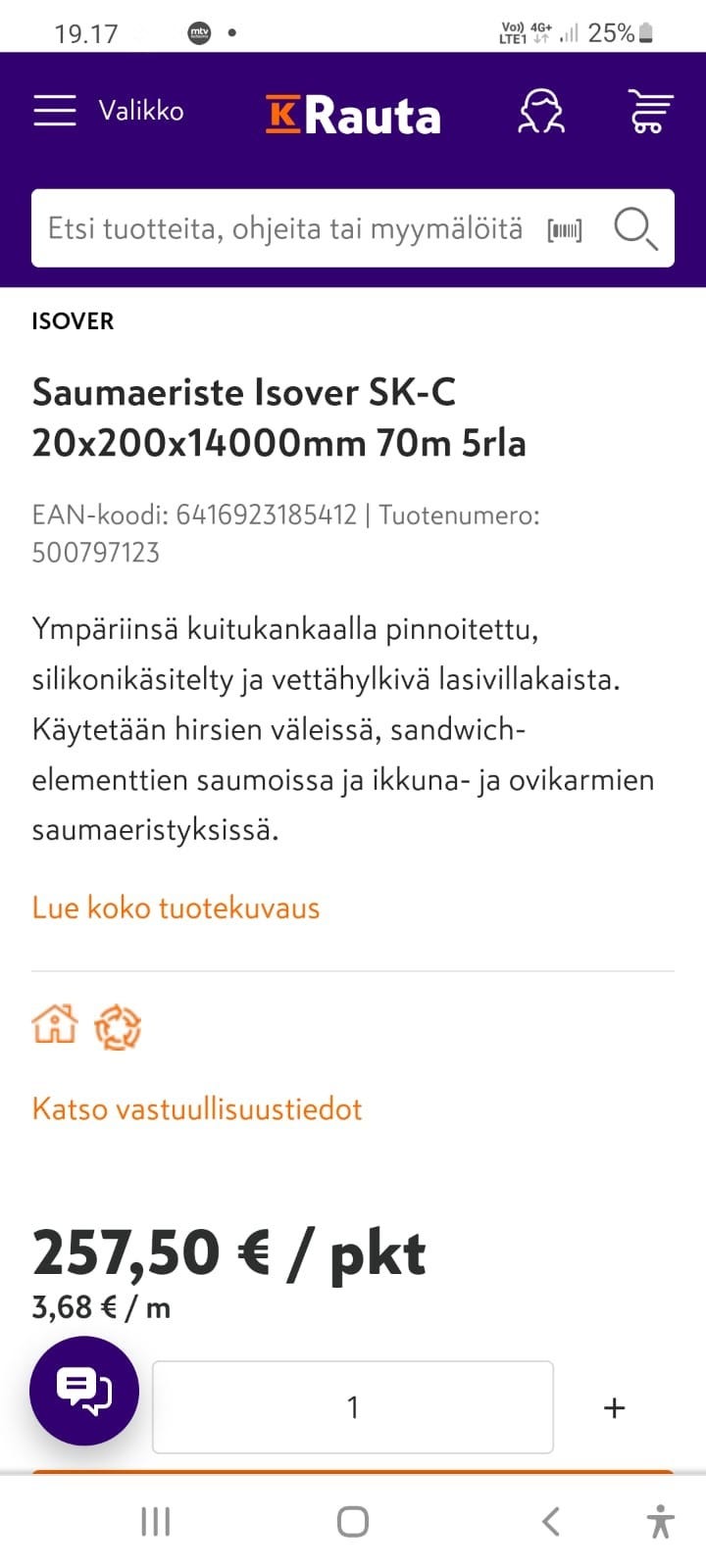
Task: Go to K-Rauta home via logo
Action: point(353,115)
